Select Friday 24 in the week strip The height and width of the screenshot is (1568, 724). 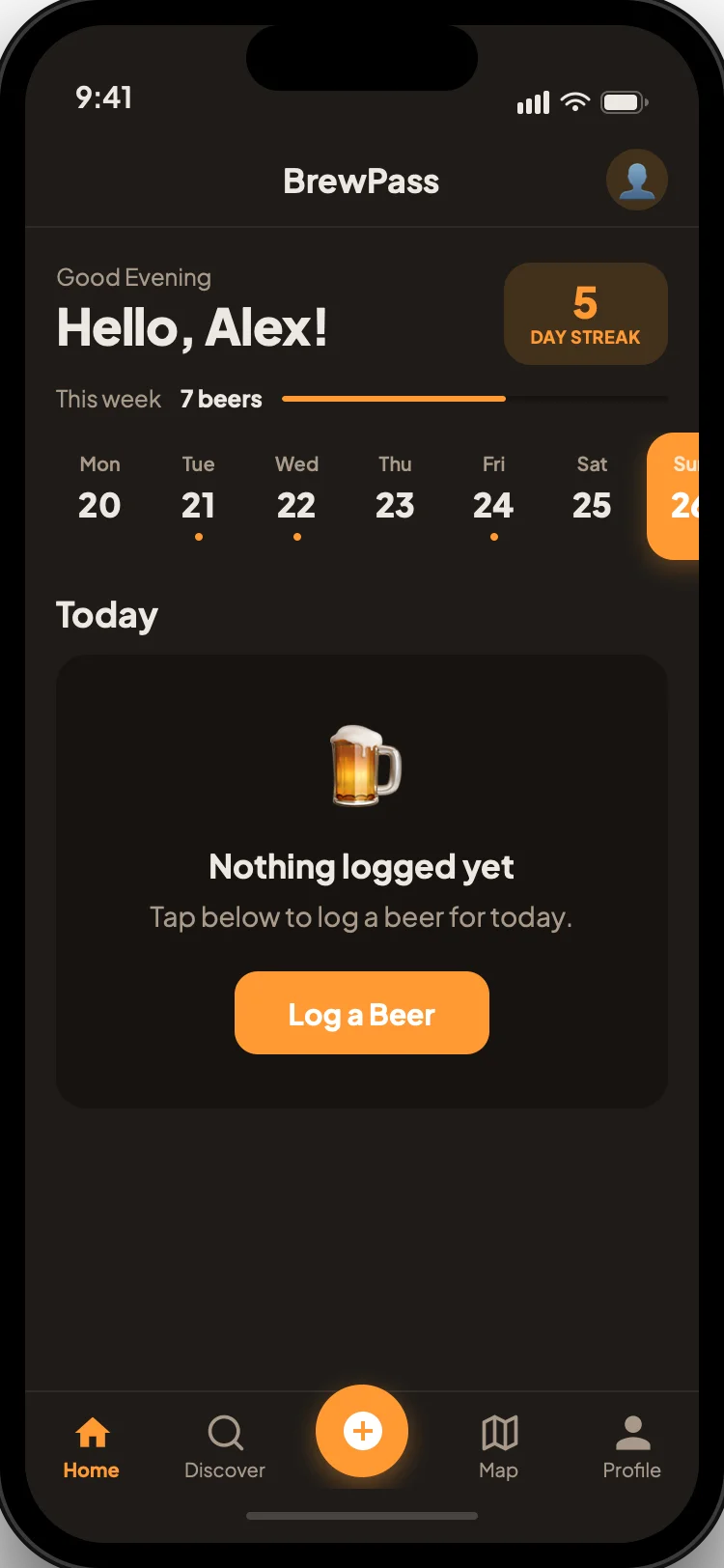(493, 492)
